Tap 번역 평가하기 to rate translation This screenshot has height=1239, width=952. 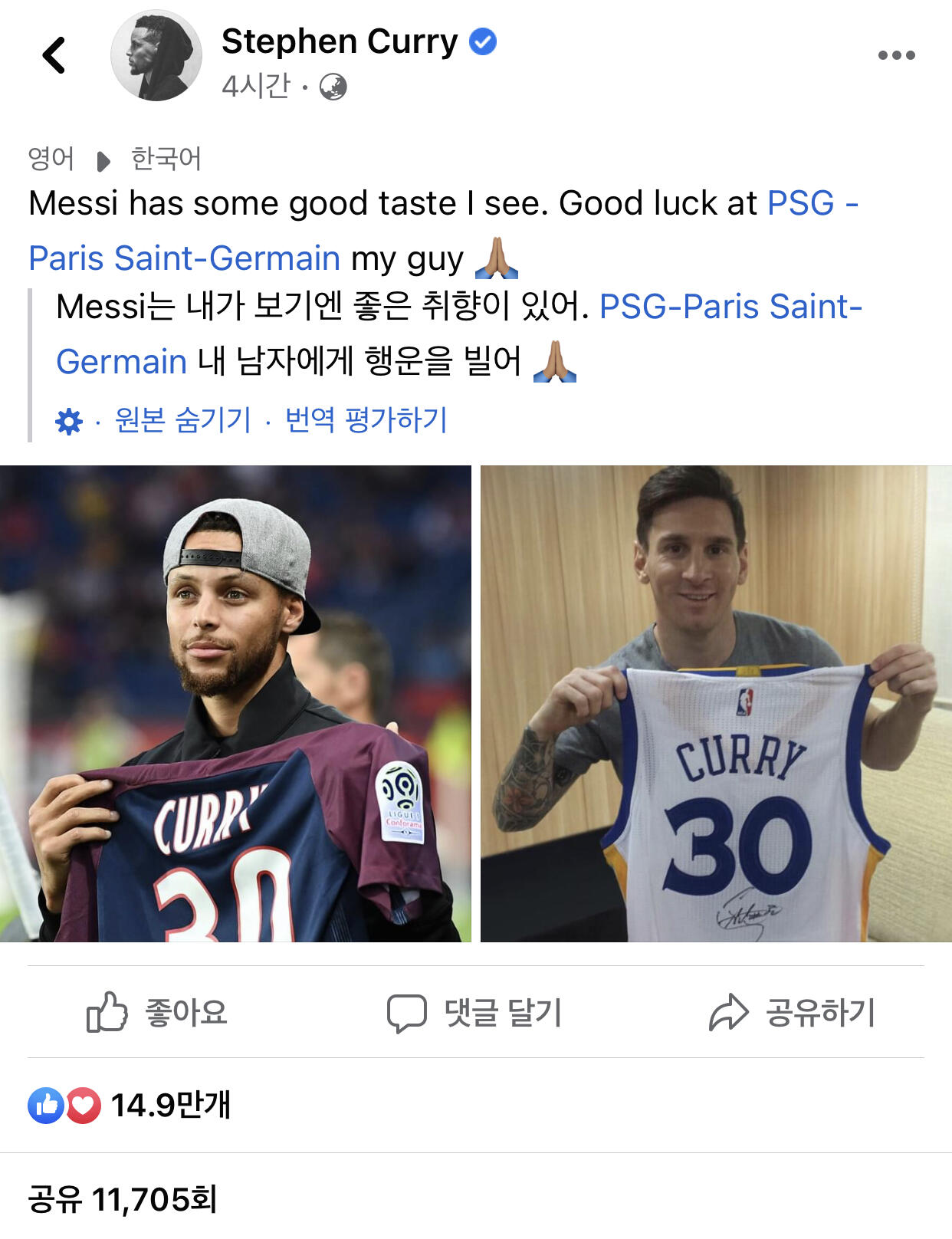click(x=366, y=420)
